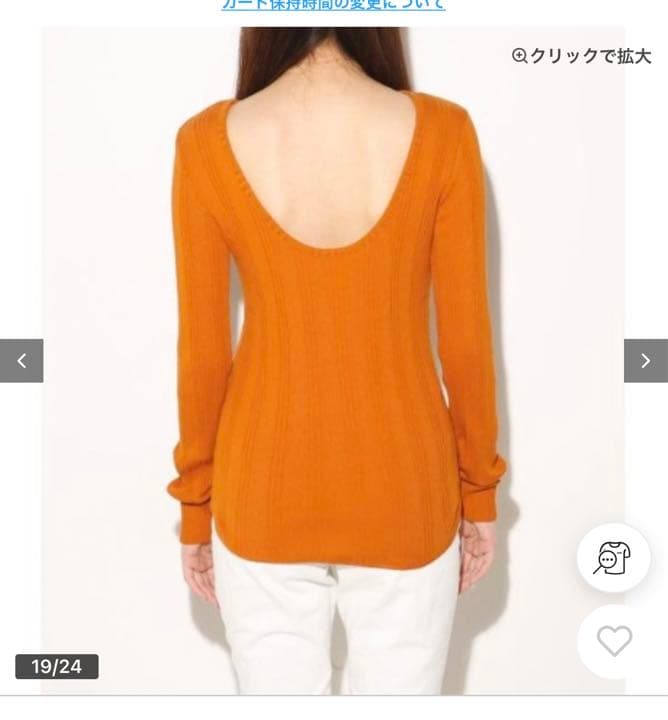The width and height of the screenshot is (668, 720).
Task: Show the previous product image
Action: coord(21,361)
